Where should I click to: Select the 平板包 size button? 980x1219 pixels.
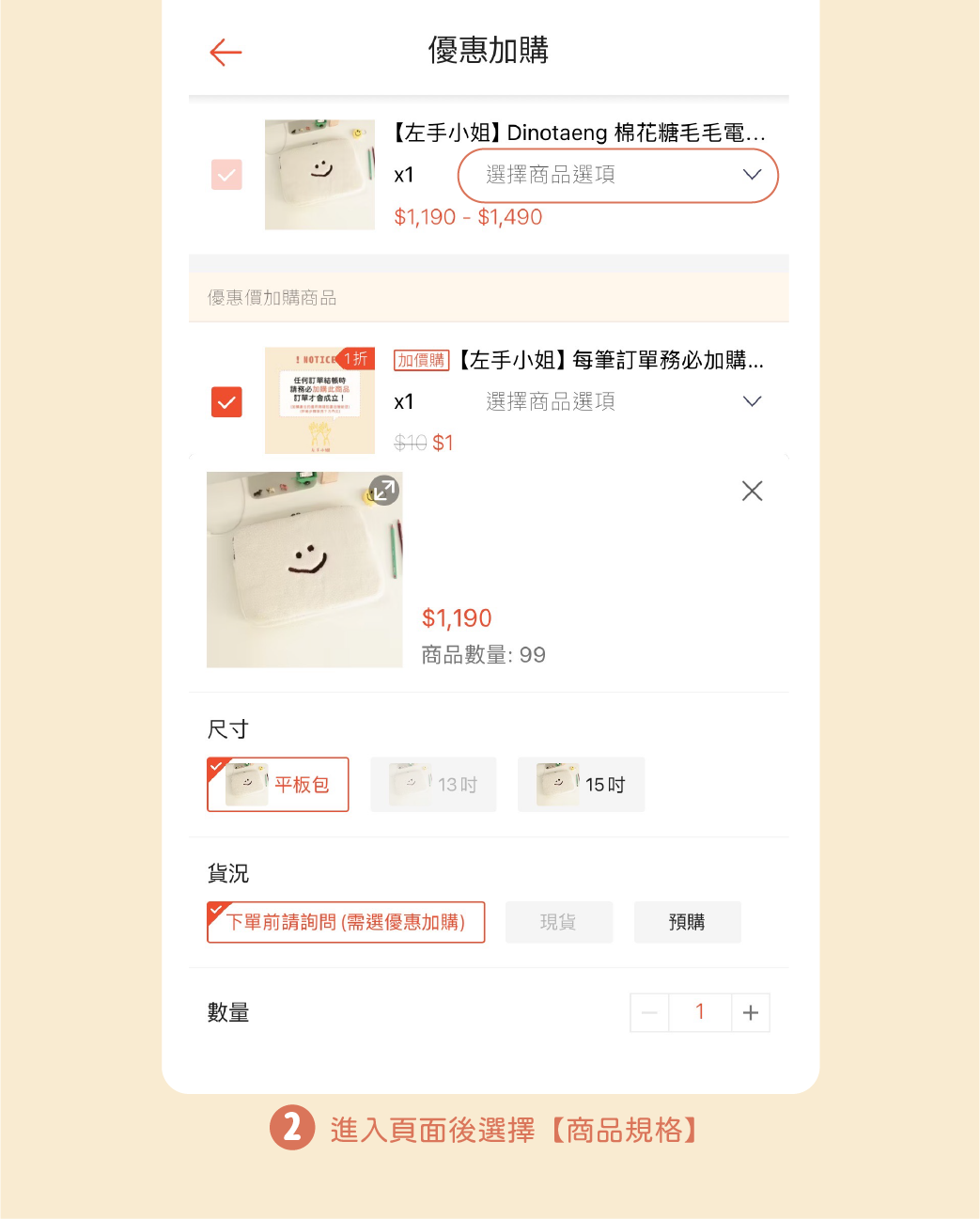tap(278, 784)
